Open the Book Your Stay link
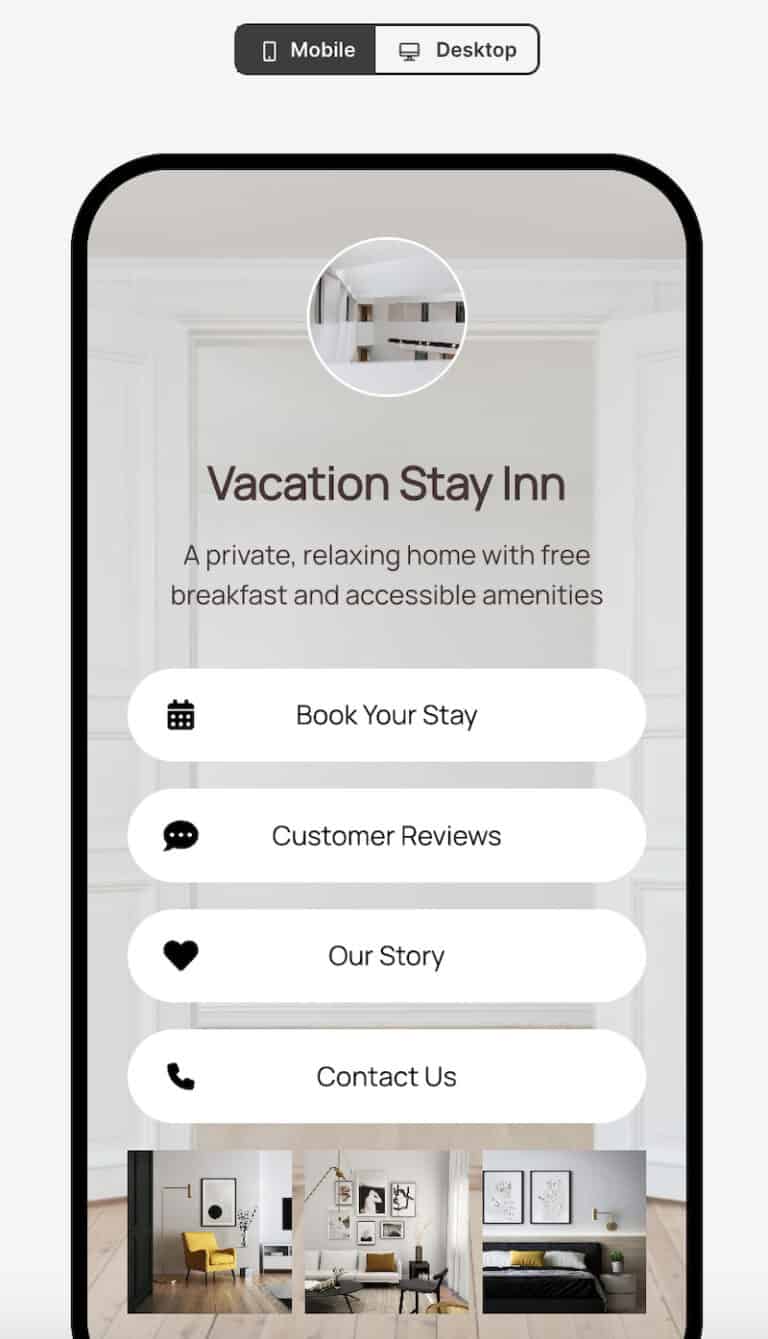Viewport: 768px width, 1339px height. click(386, 715)
